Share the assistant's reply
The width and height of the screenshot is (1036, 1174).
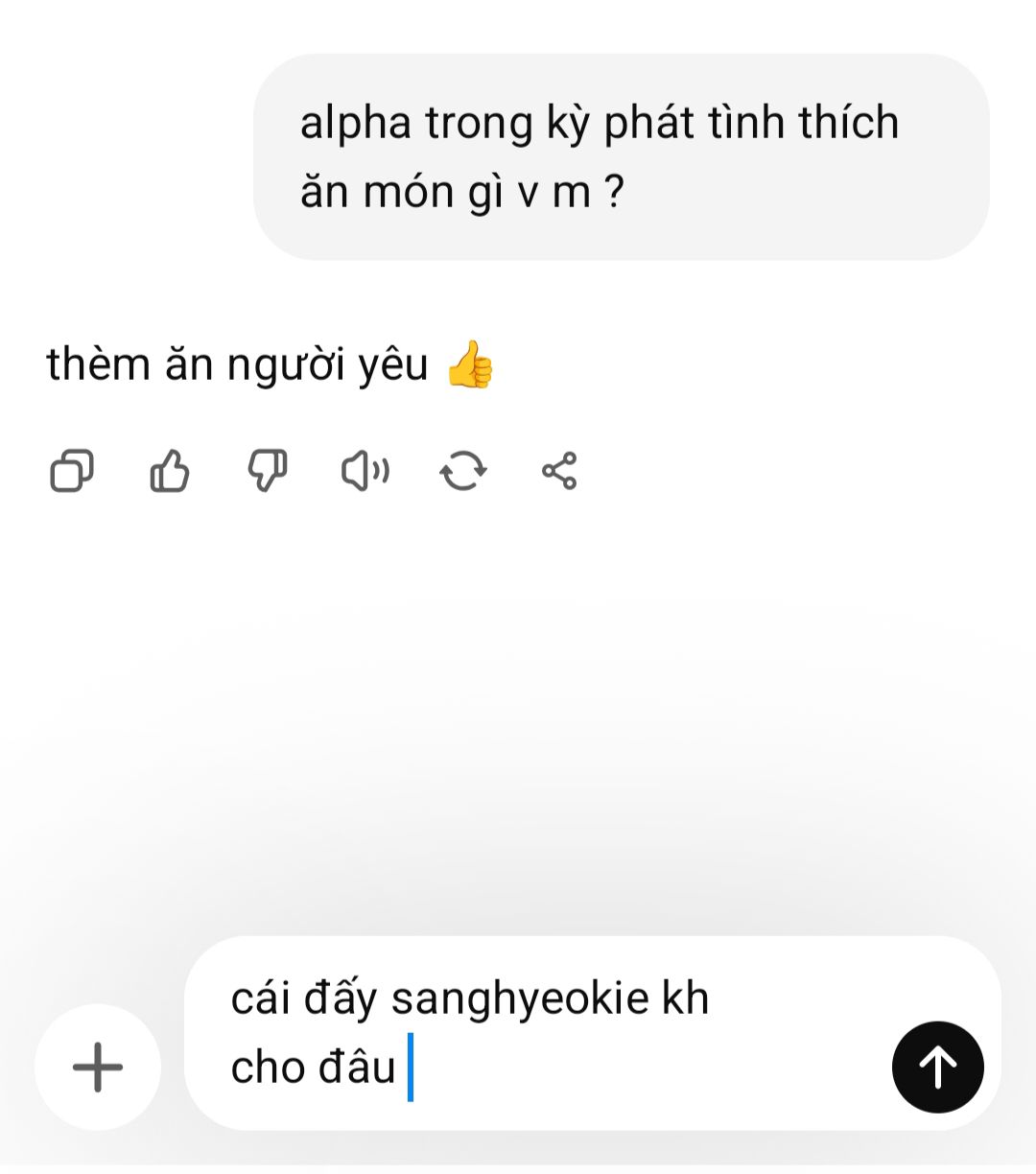[559, 471]
